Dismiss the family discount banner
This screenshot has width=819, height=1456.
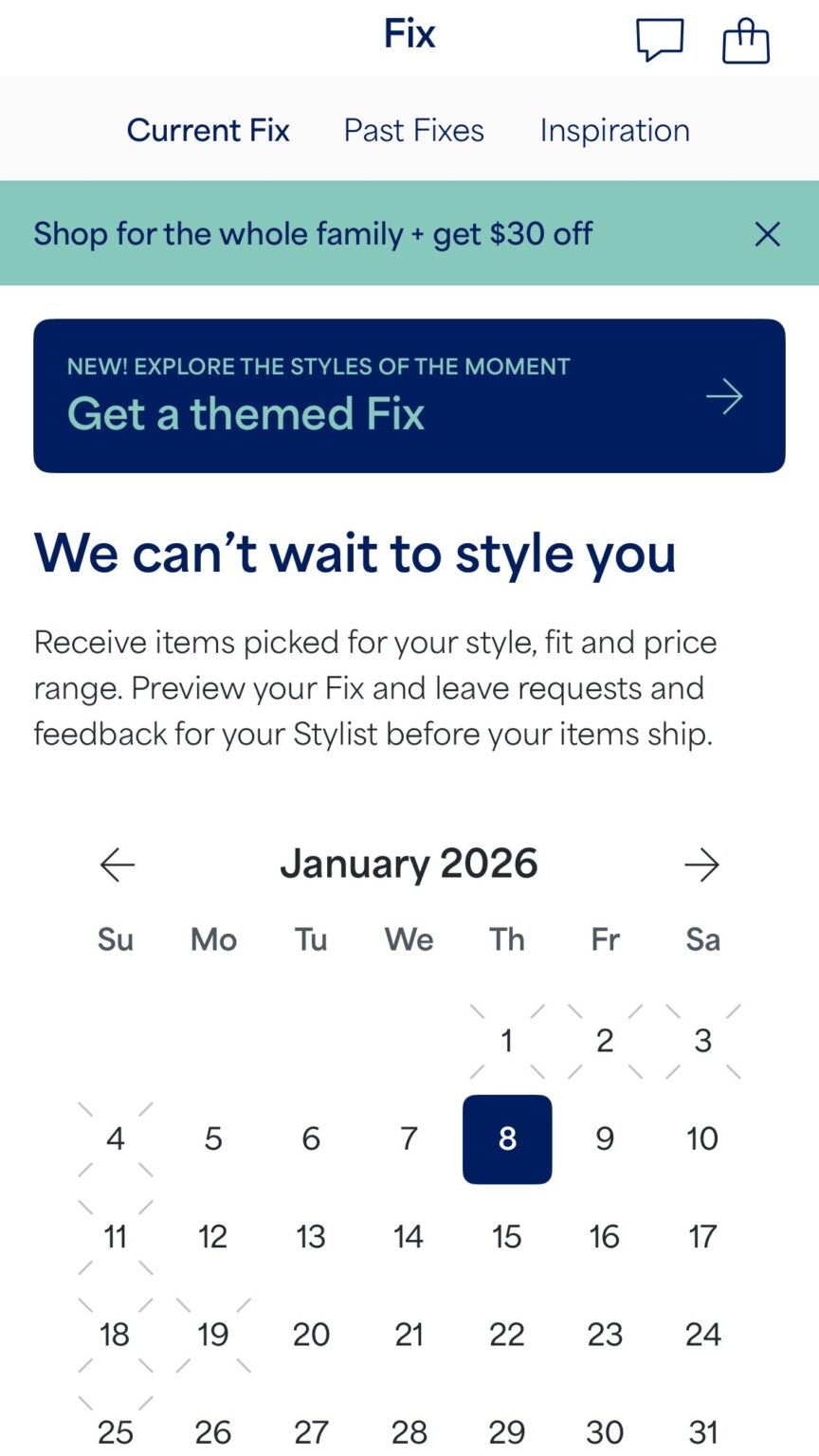coord(767,233)
